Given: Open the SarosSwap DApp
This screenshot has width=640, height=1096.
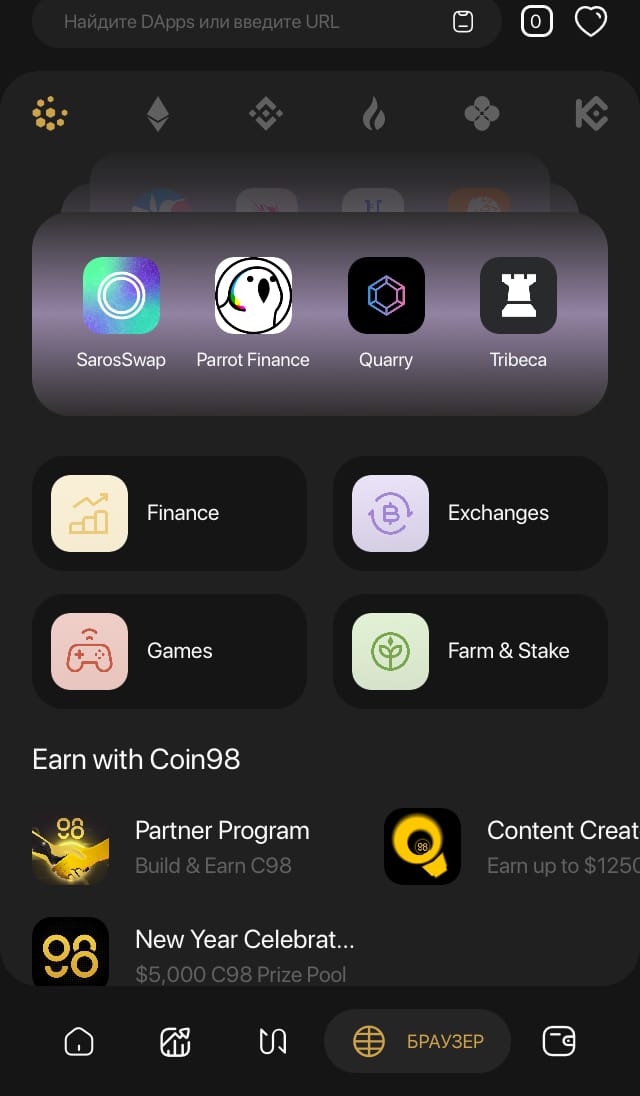Looking at the screenshot, I should 121,313.
